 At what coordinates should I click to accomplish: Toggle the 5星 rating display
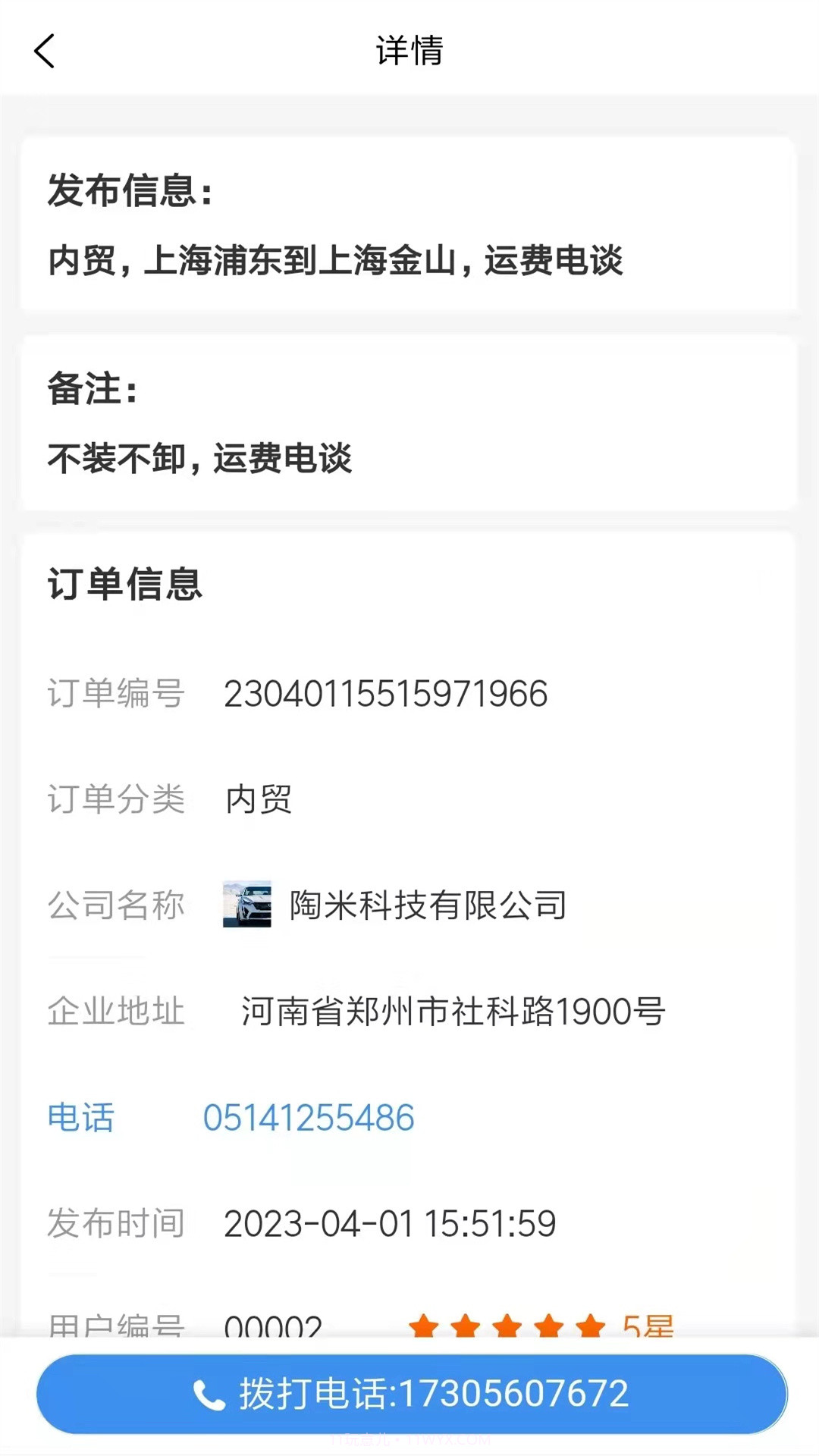(646, 1326)
